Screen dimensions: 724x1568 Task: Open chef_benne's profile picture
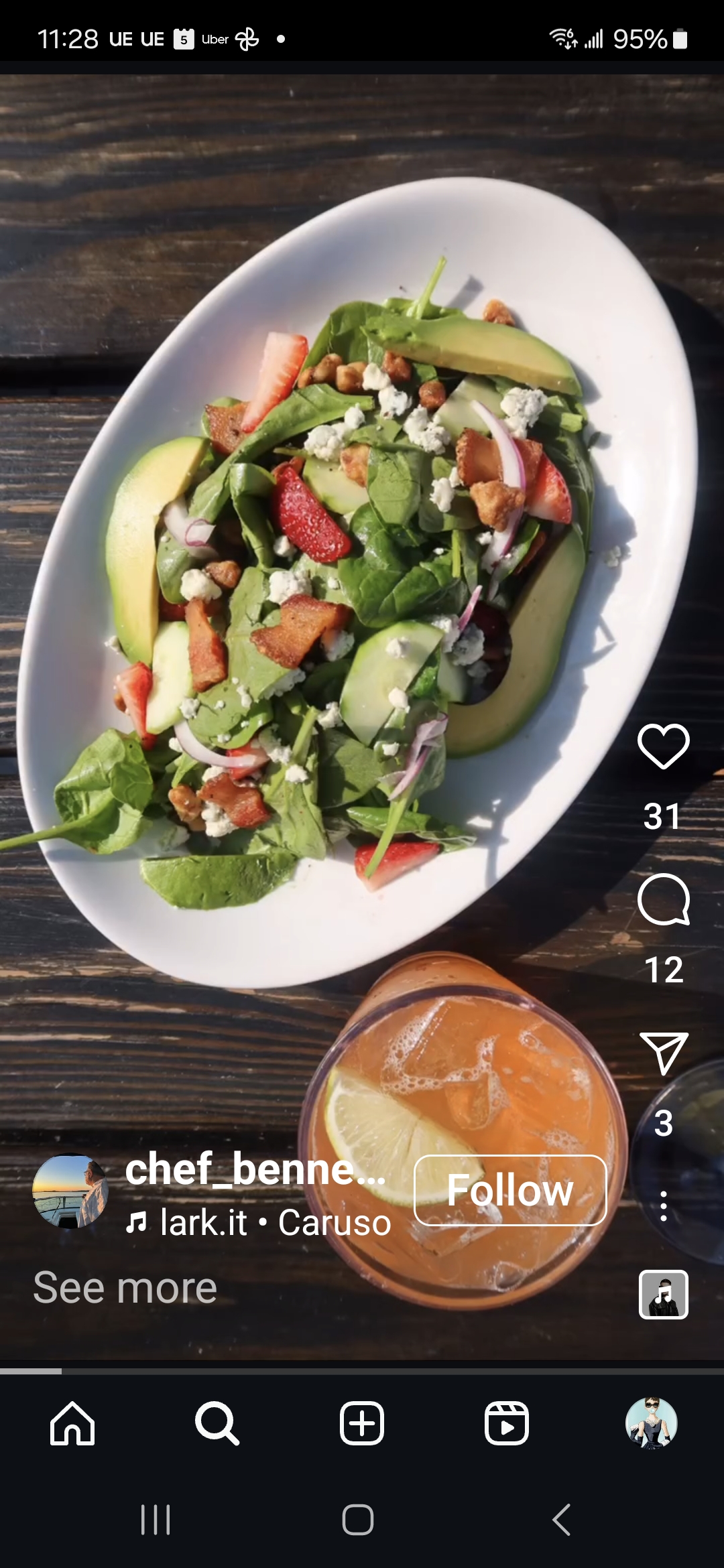coord(70,1191)
